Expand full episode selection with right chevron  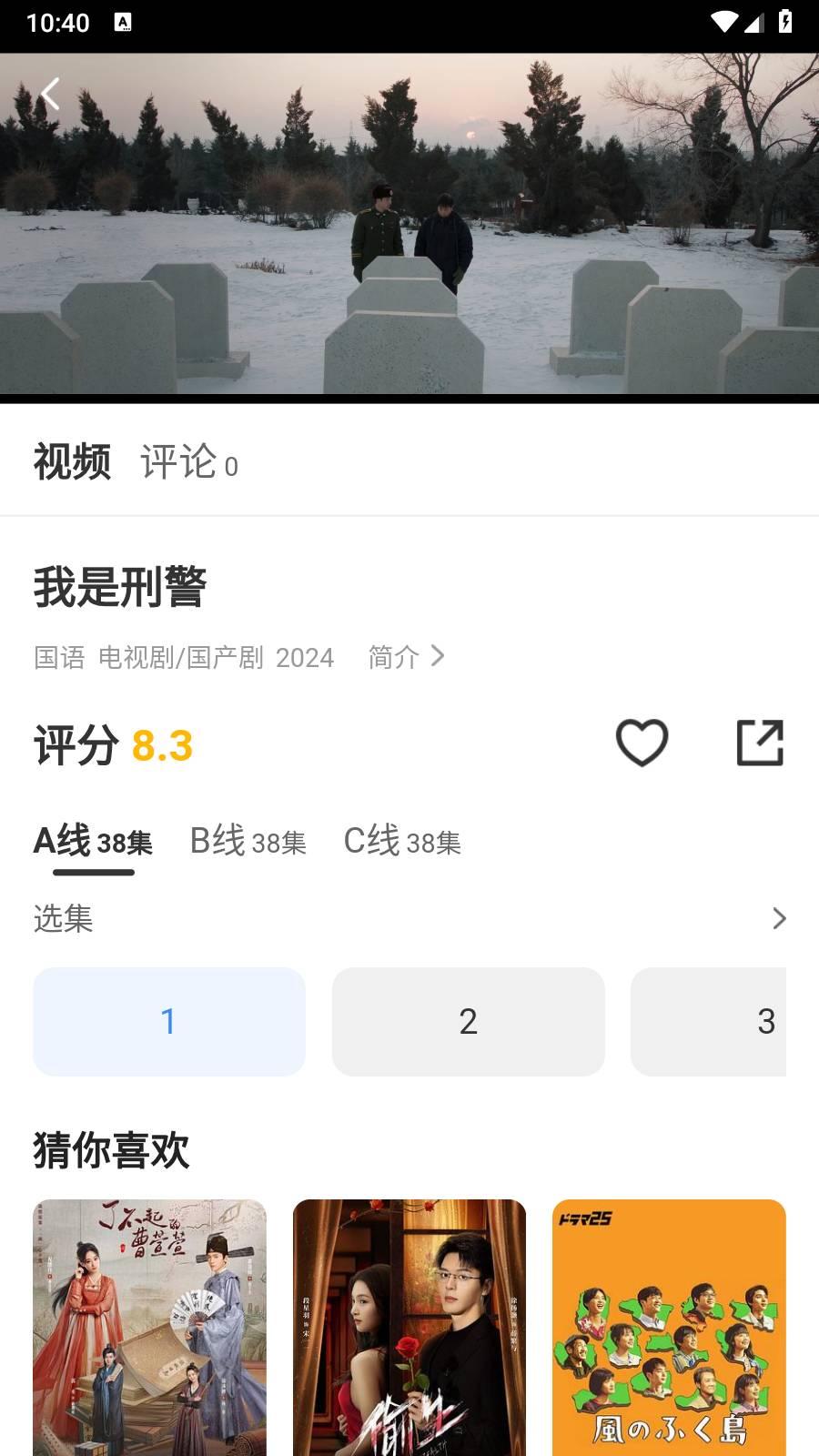[780, 919]
